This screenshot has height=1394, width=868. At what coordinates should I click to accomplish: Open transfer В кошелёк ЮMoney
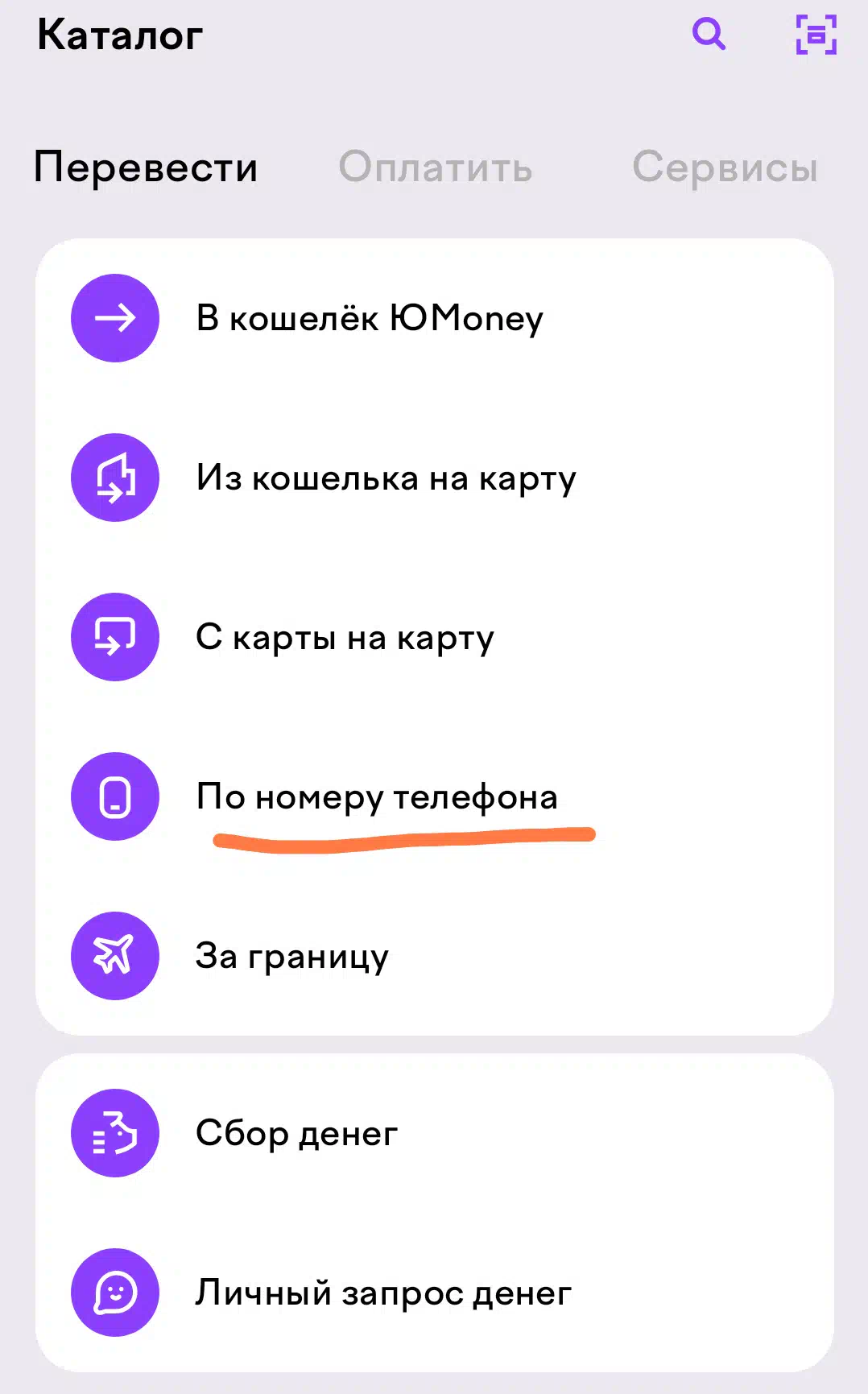(370, 318)
